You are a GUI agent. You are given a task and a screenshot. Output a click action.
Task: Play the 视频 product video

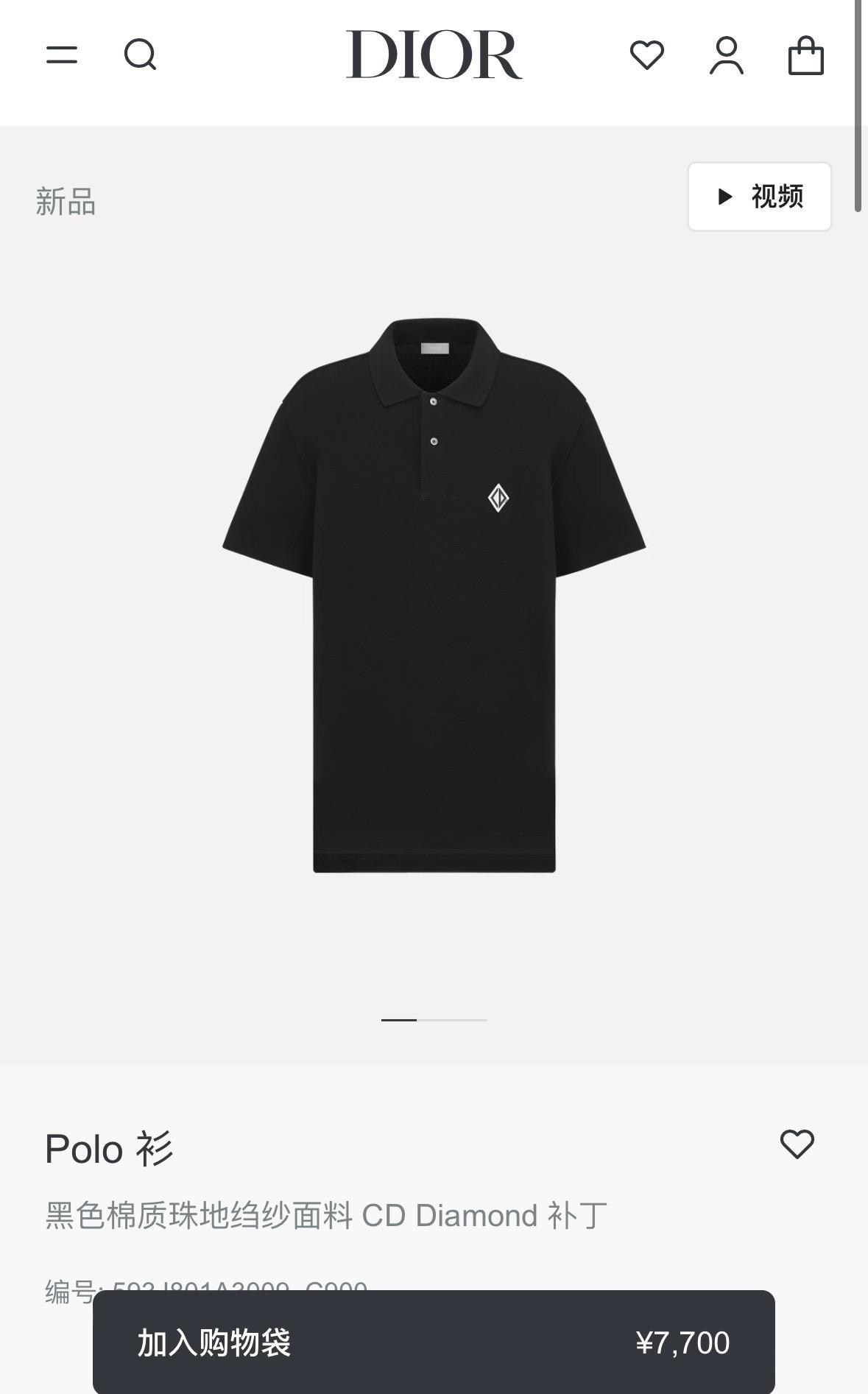[759, 197]
